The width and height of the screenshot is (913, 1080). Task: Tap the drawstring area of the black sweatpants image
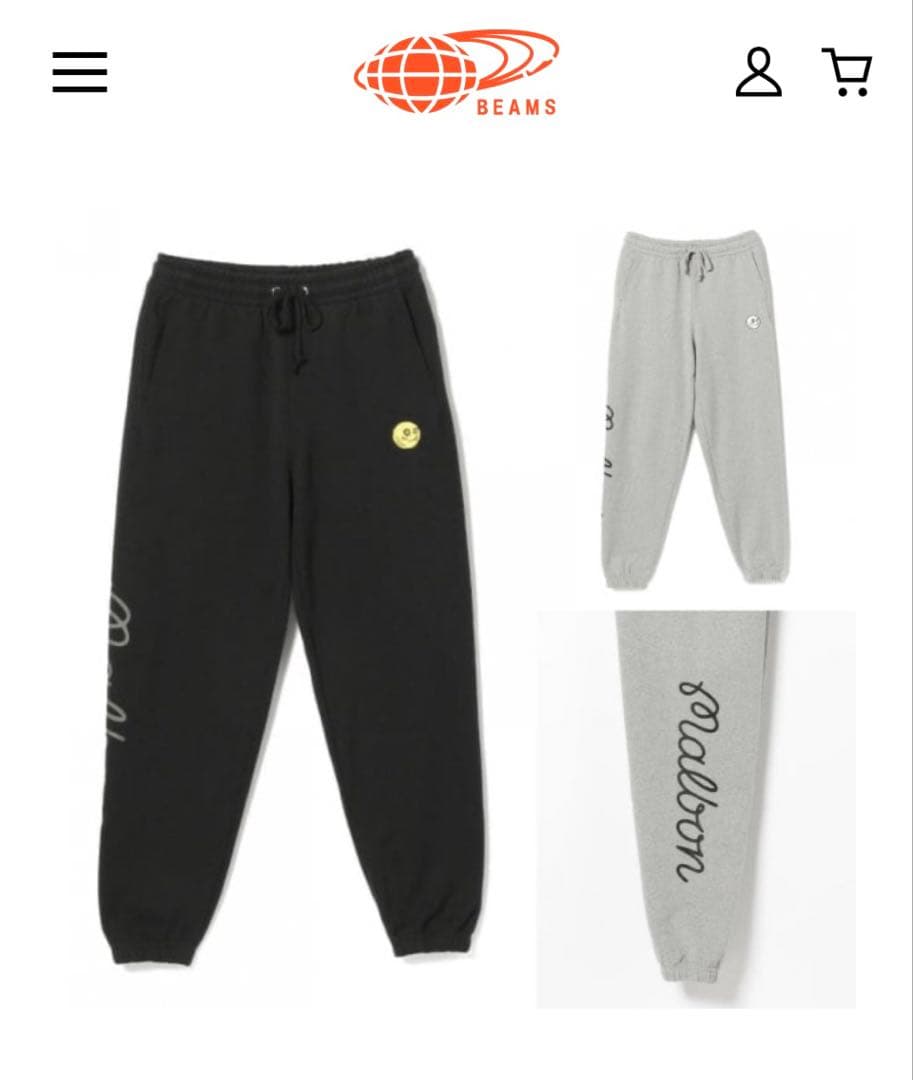click(293, 310)
